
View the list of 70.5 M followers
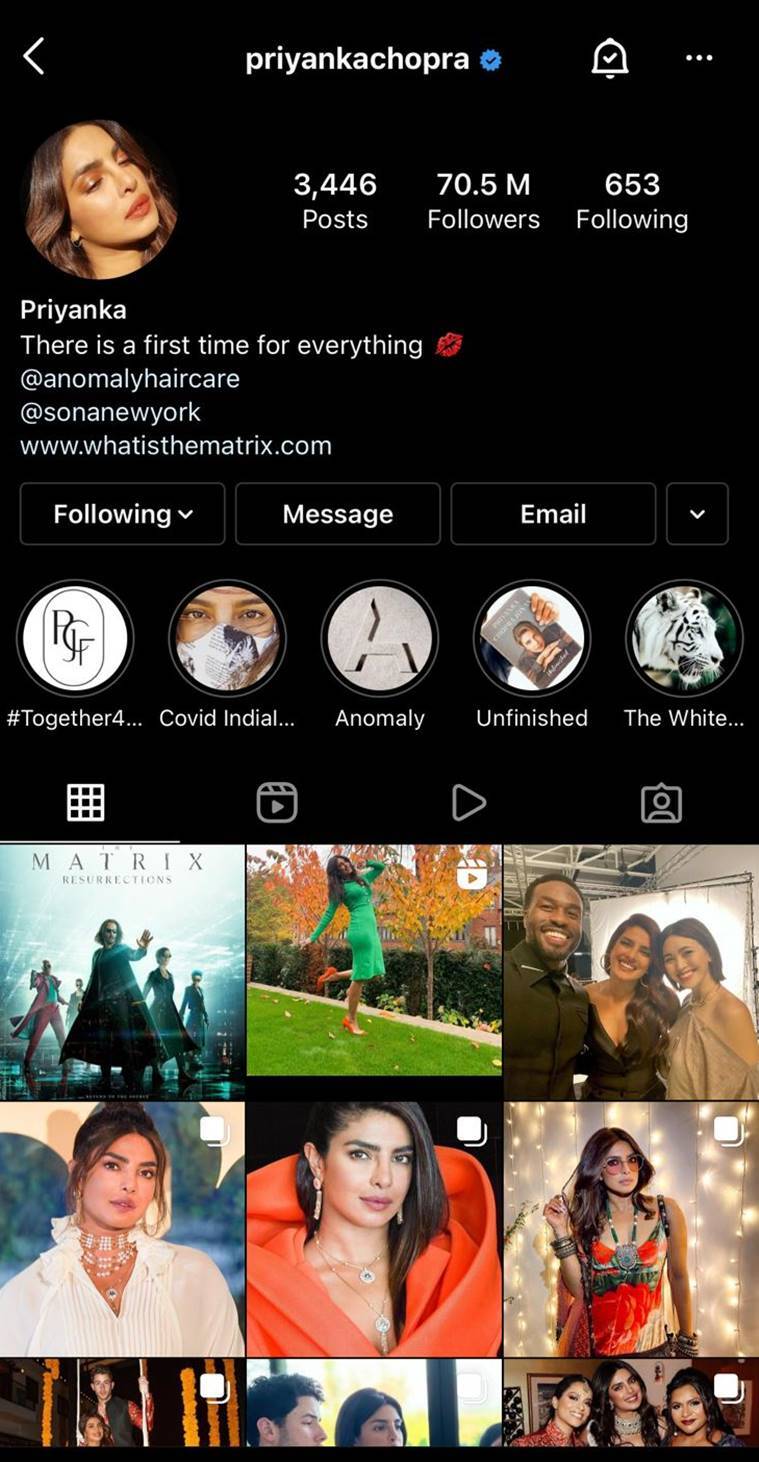pos(483,200)
